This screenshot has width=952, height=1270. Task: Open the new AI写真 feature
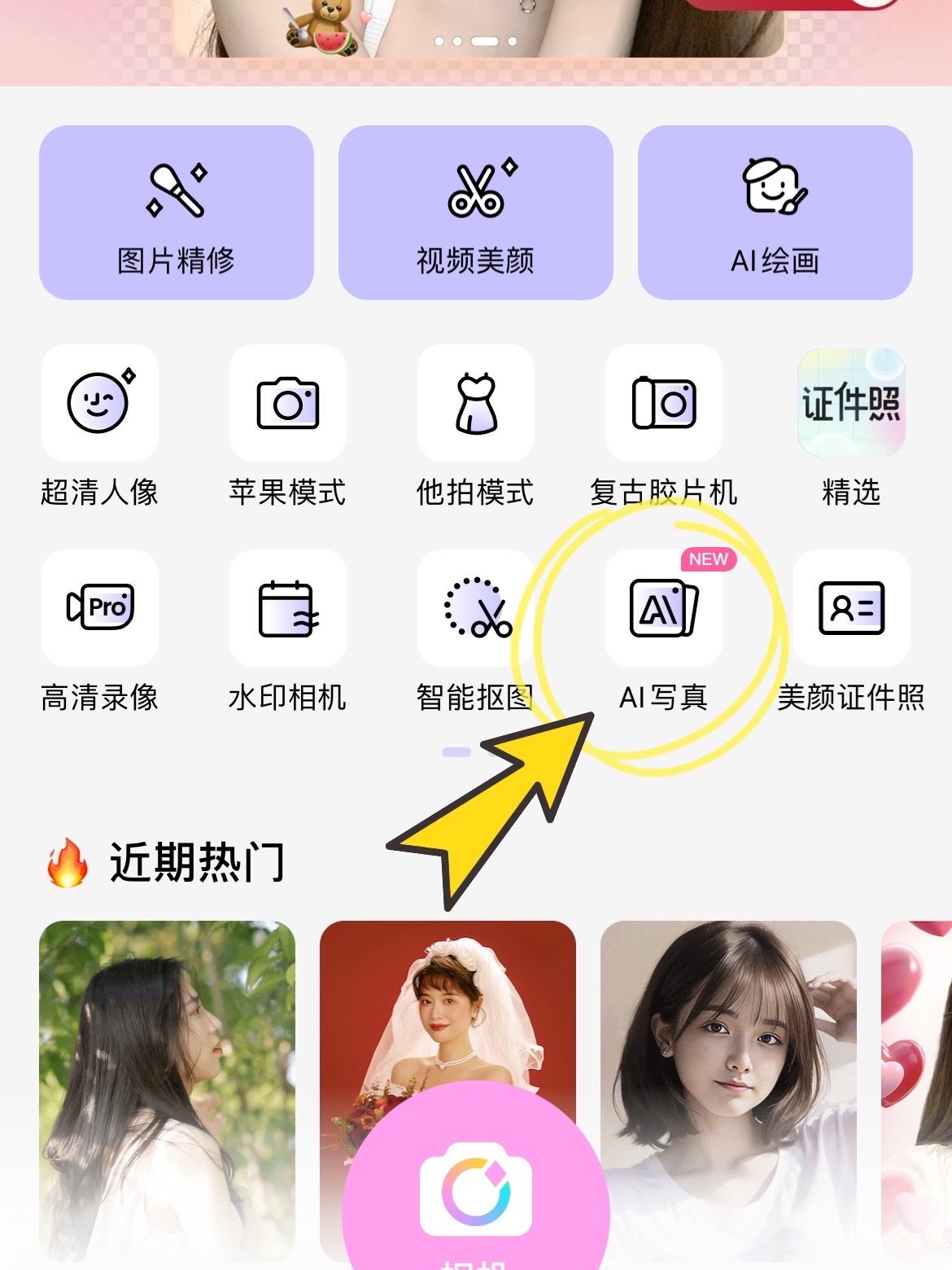tap(663, 608)
